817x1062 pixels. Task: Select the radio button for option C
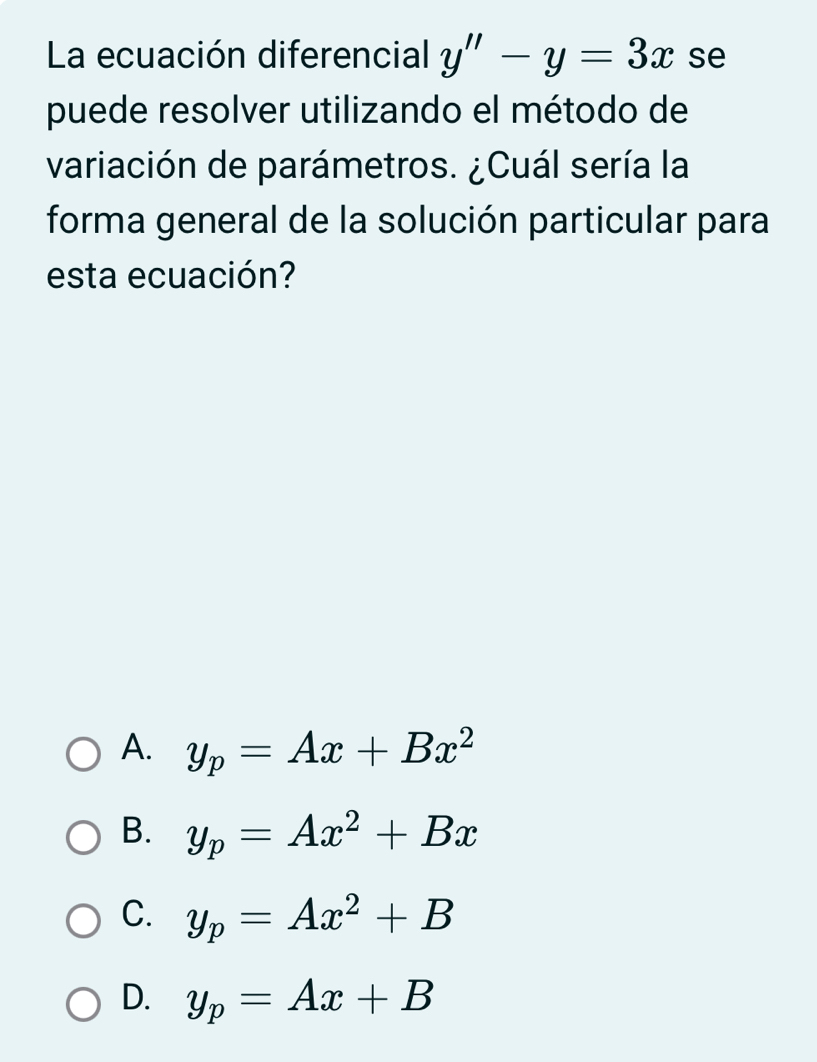click(85, 919)
